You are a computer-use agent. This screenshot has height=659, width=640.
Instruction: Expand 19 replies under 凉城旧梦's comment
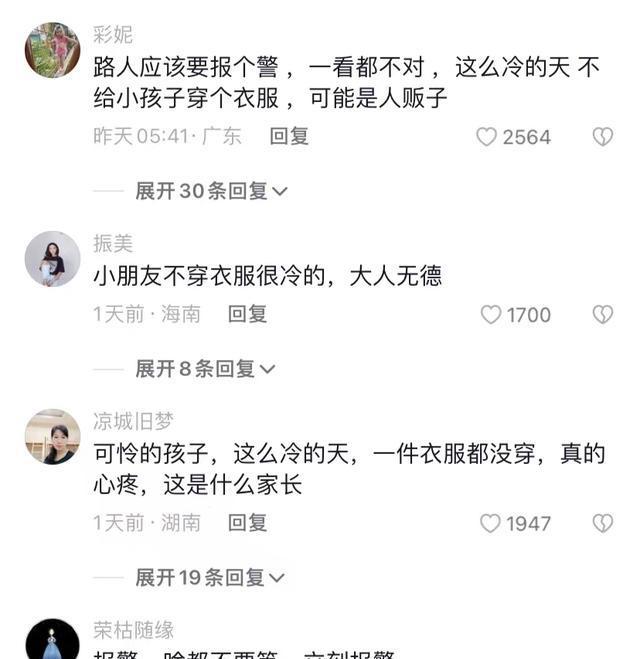coord(210,577)
